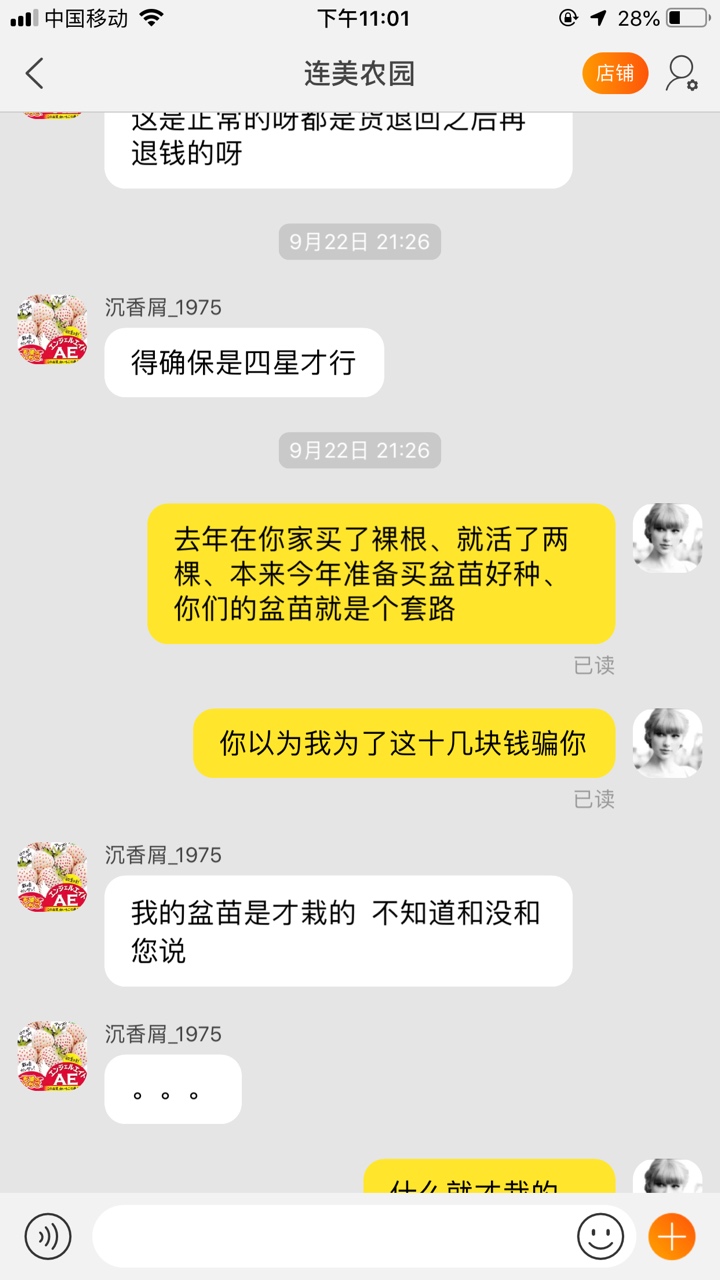Open more attachment options plus button
The width and height of the screenshot is (720, 1280).
click(671, 1236)
